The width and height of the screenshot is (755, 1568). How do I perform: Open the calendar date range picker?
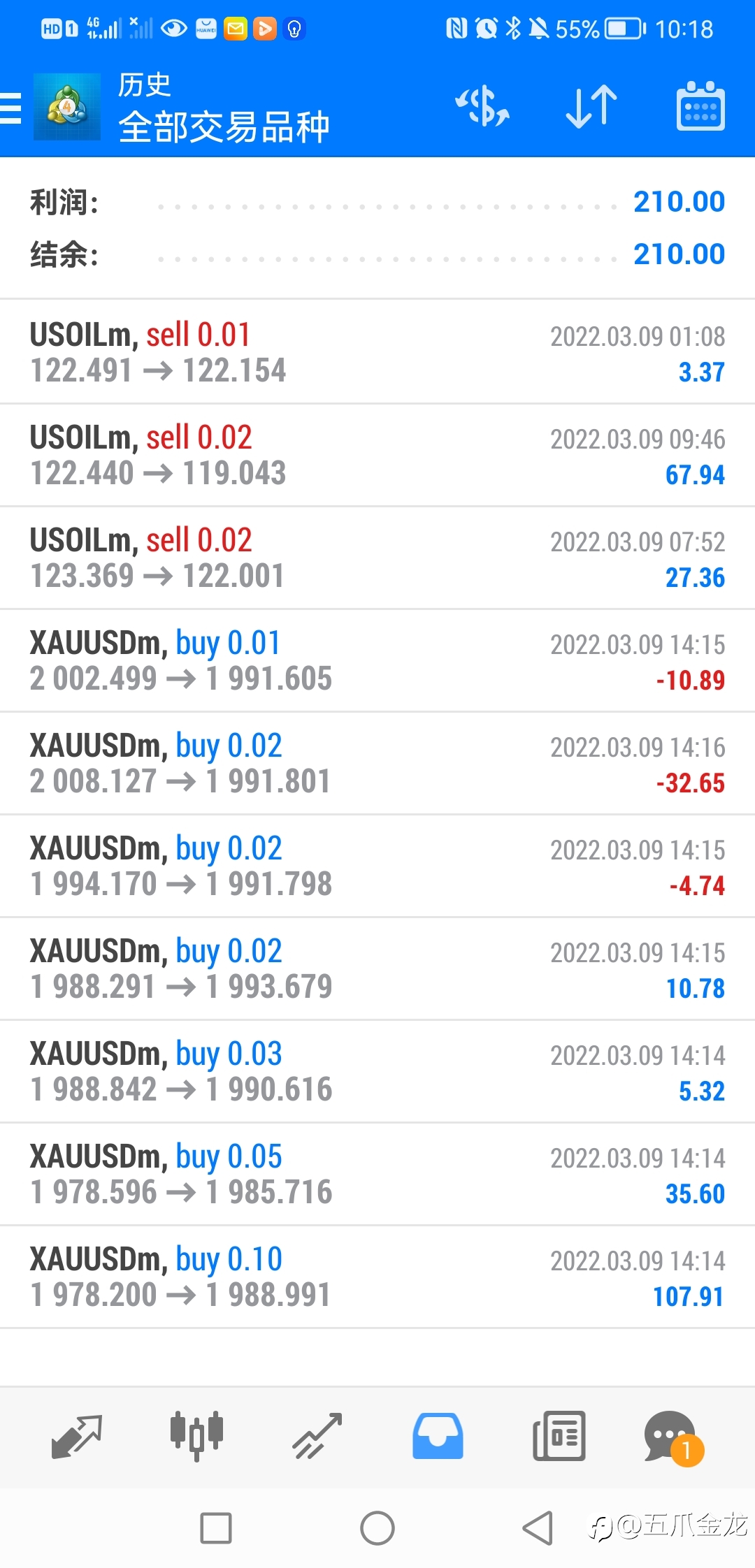coord(700,106)
